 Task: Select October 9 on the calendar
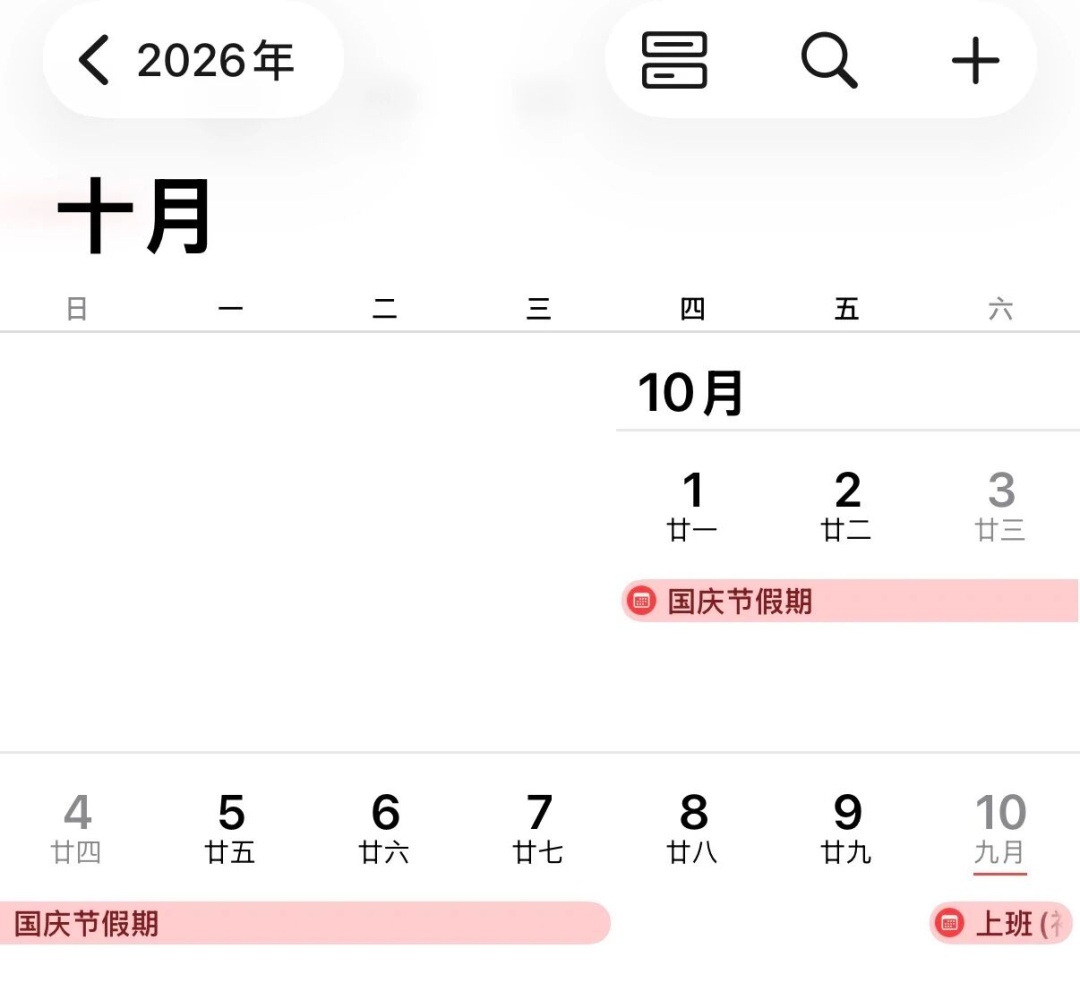click(847, 828)
